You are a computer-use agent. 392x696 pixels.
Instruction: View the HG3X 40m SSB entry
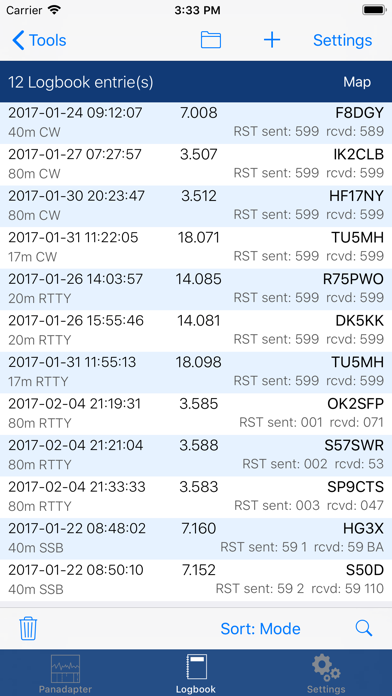click(196, 539)
